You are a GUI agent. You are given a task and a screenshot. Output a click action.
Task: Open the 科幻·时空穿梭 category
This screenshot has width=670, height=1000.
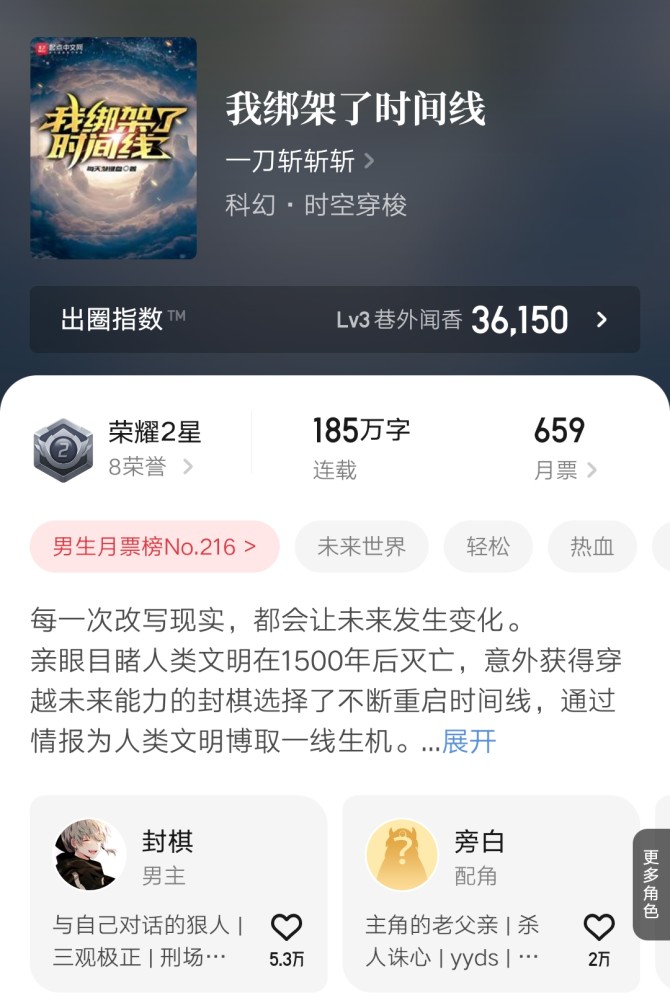click(316, 205)
